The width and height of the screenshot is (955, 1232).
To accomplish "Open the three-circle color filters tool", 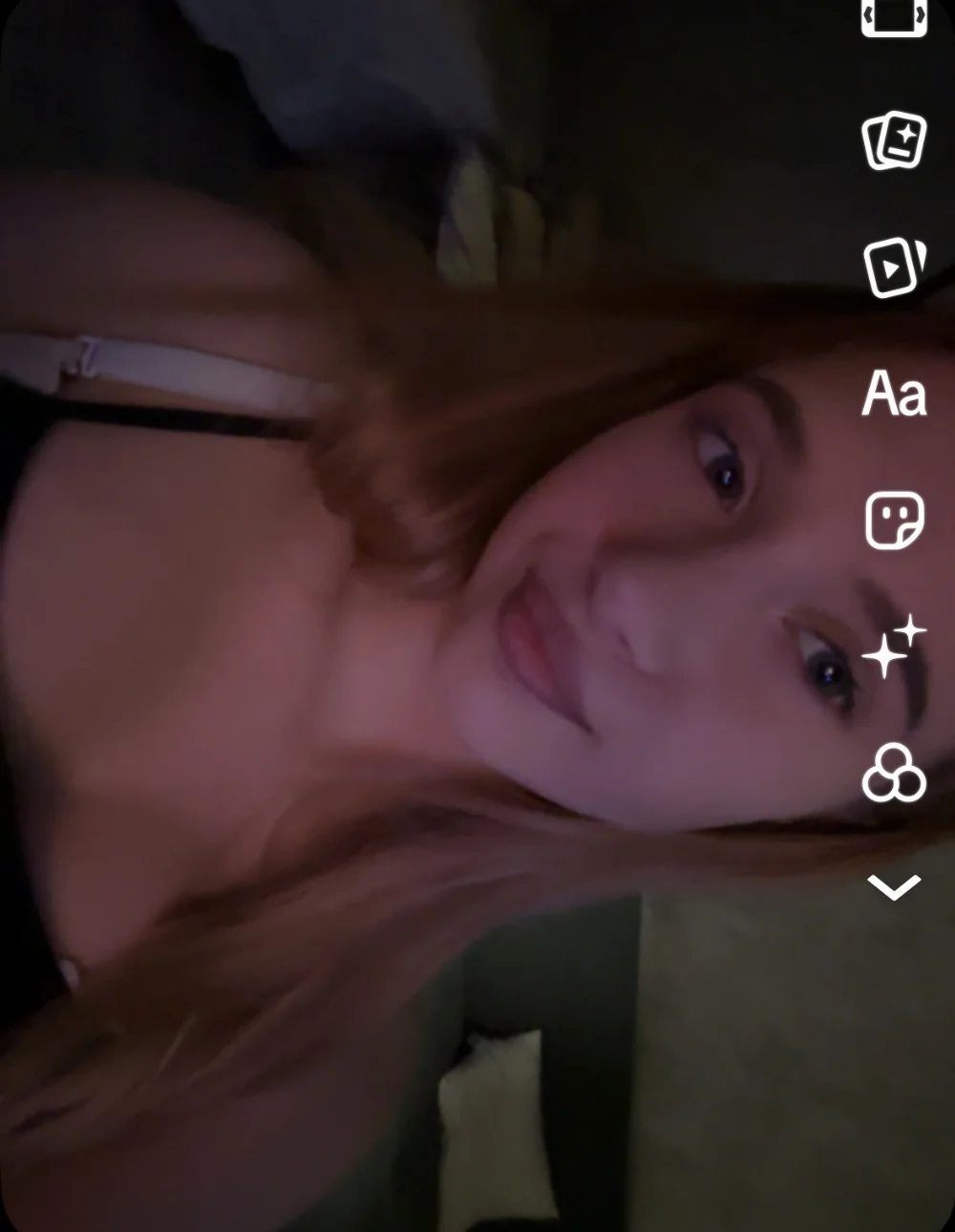I will (x=894, y=773).
